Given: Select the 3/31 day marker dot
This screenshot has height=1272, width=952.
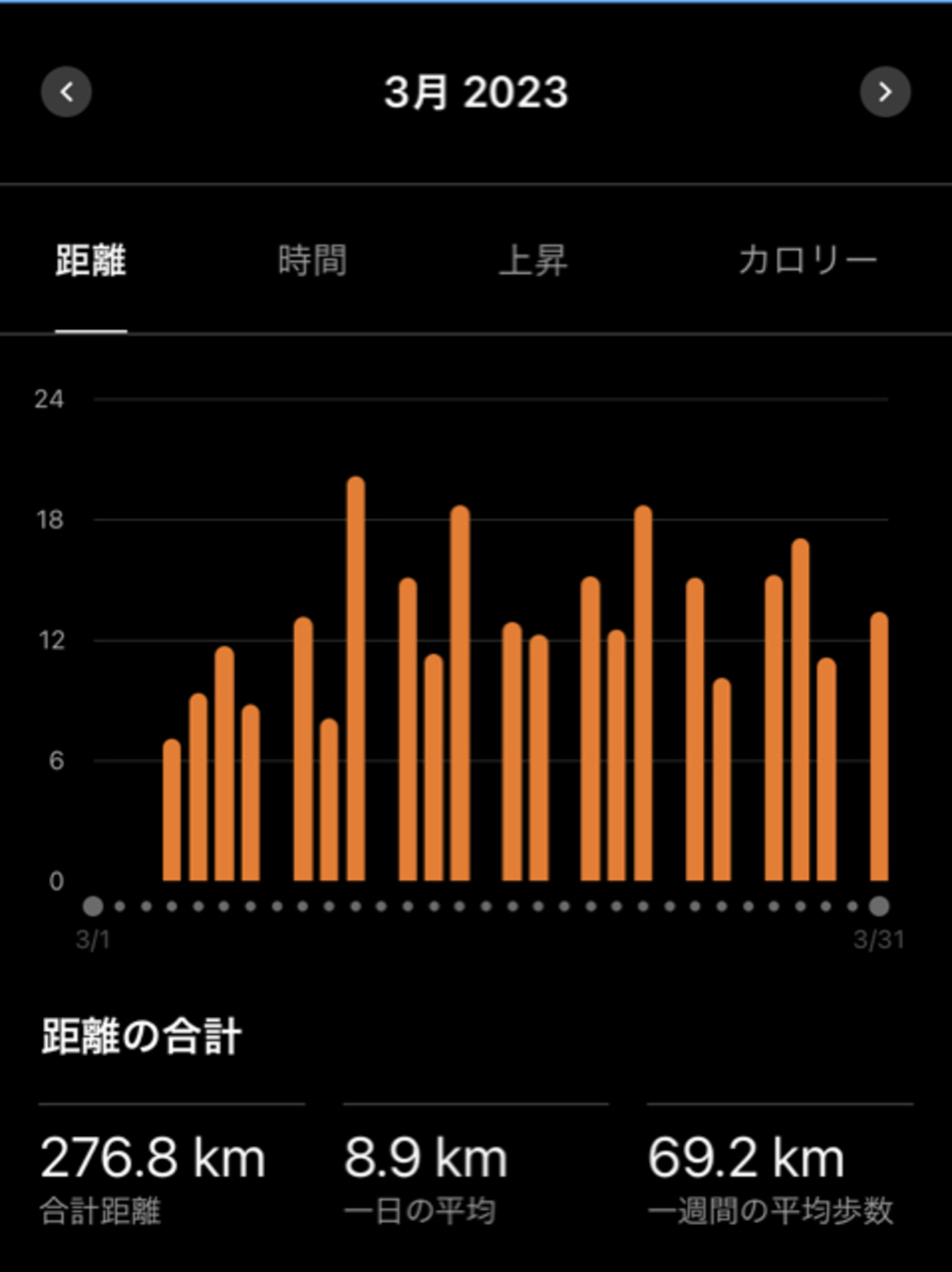Looking at the screenshot, I should pos(879,907).
